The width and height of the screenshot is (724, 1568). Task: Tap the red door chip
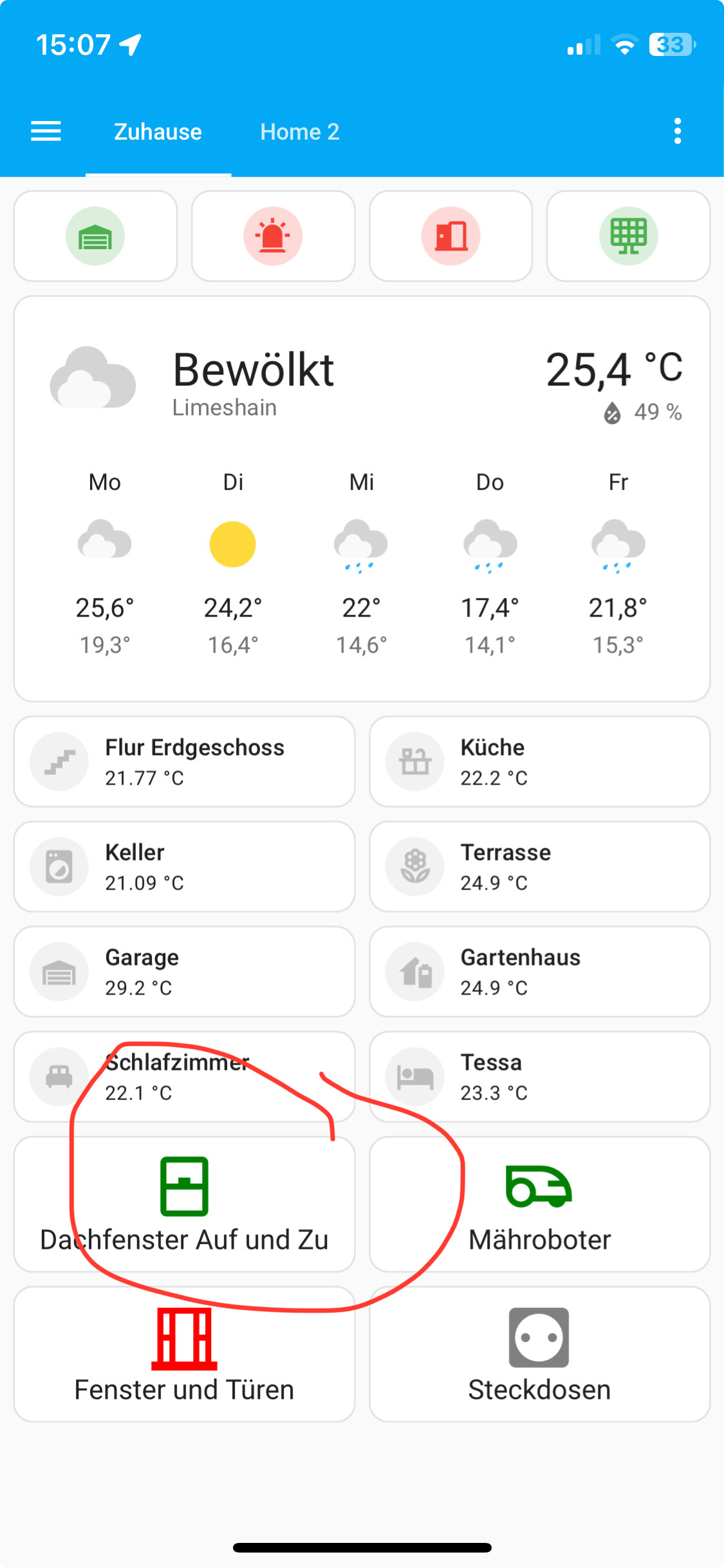pyautogui.click(x=450, y=236)
